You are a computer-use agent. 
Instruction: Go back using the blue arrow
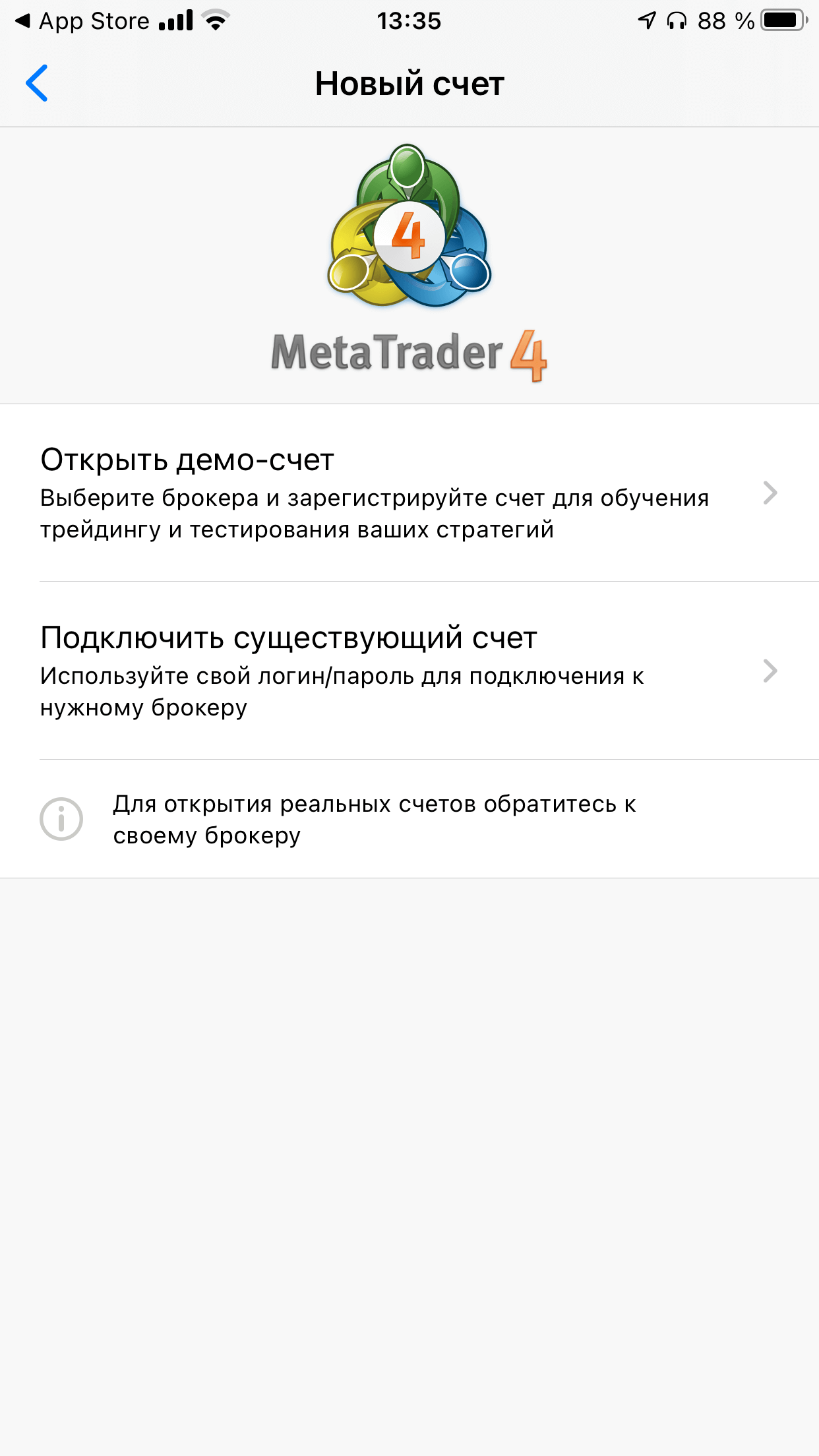coord(37,83)
